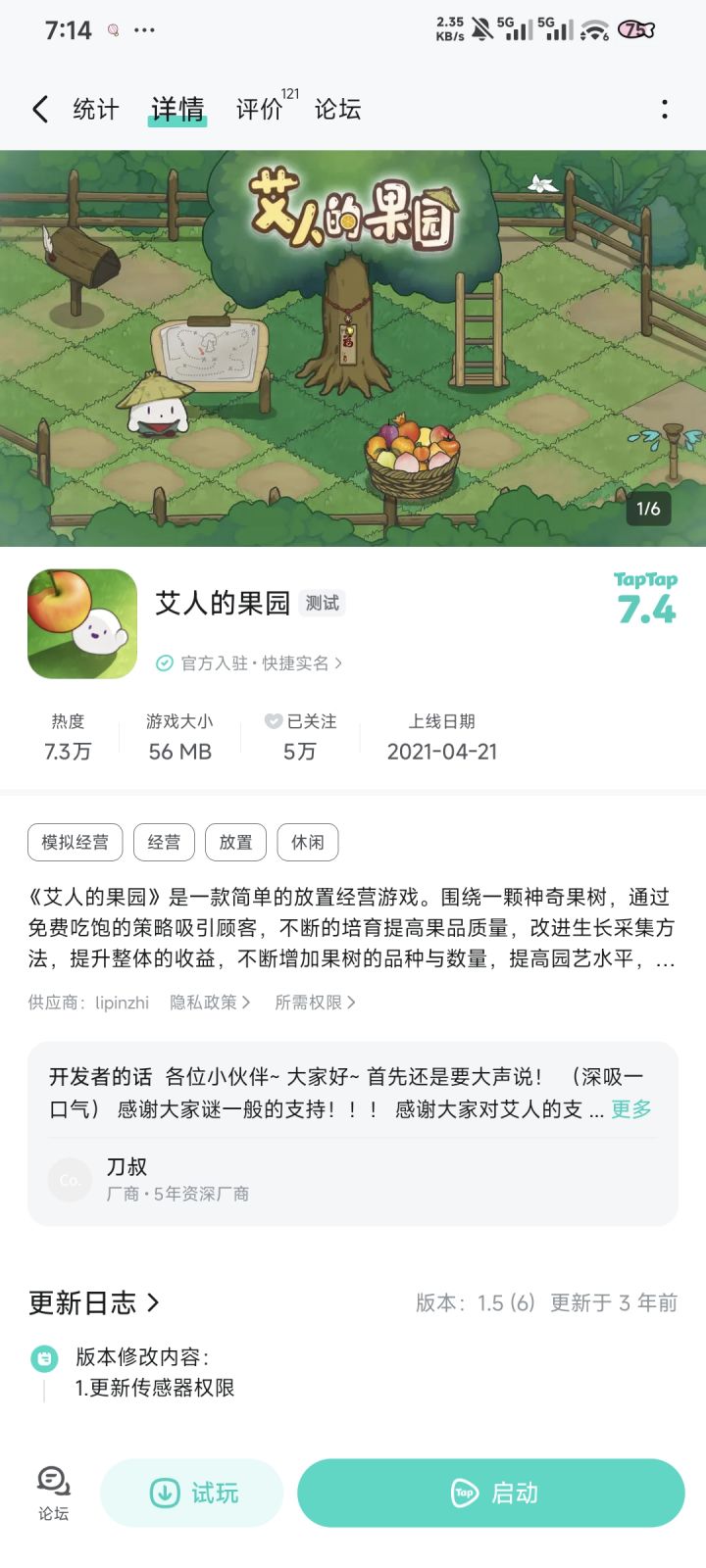Tap the 1/6 screenshot page indicator
Screen dimensions: 706x1568
649,510
